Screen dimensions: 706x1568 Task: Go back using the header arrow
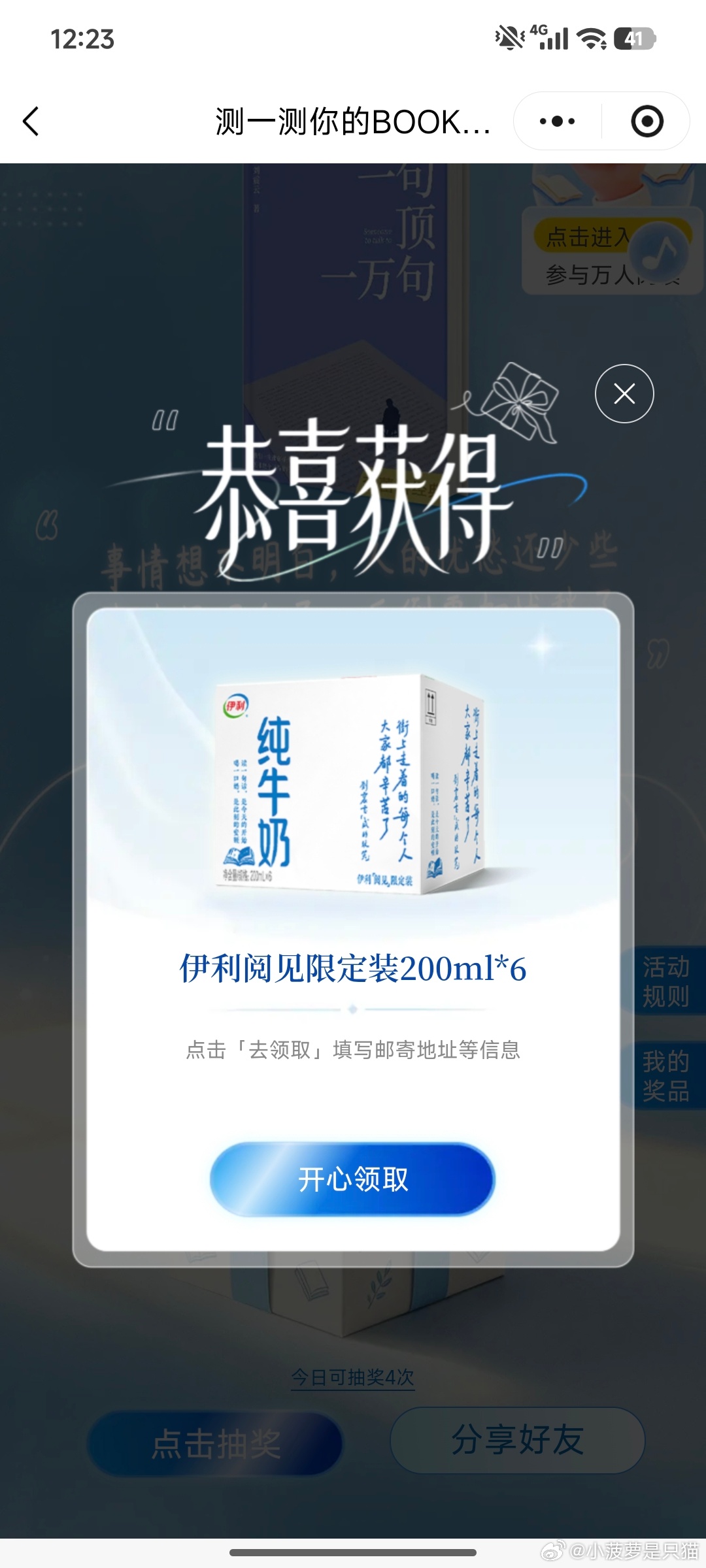(x=31, y=122)
